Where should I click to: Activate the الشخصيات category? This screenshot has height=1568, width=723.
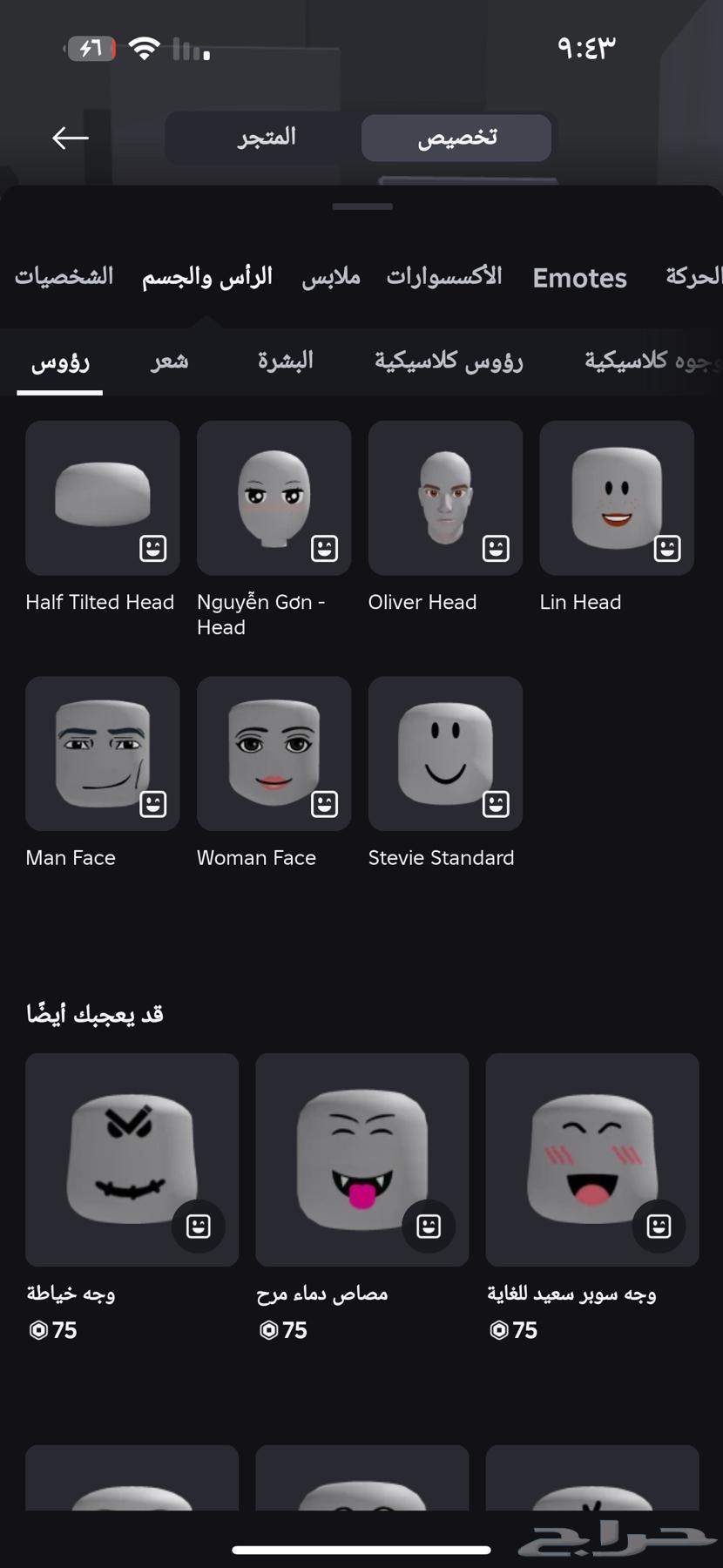(x=64, y=275)
